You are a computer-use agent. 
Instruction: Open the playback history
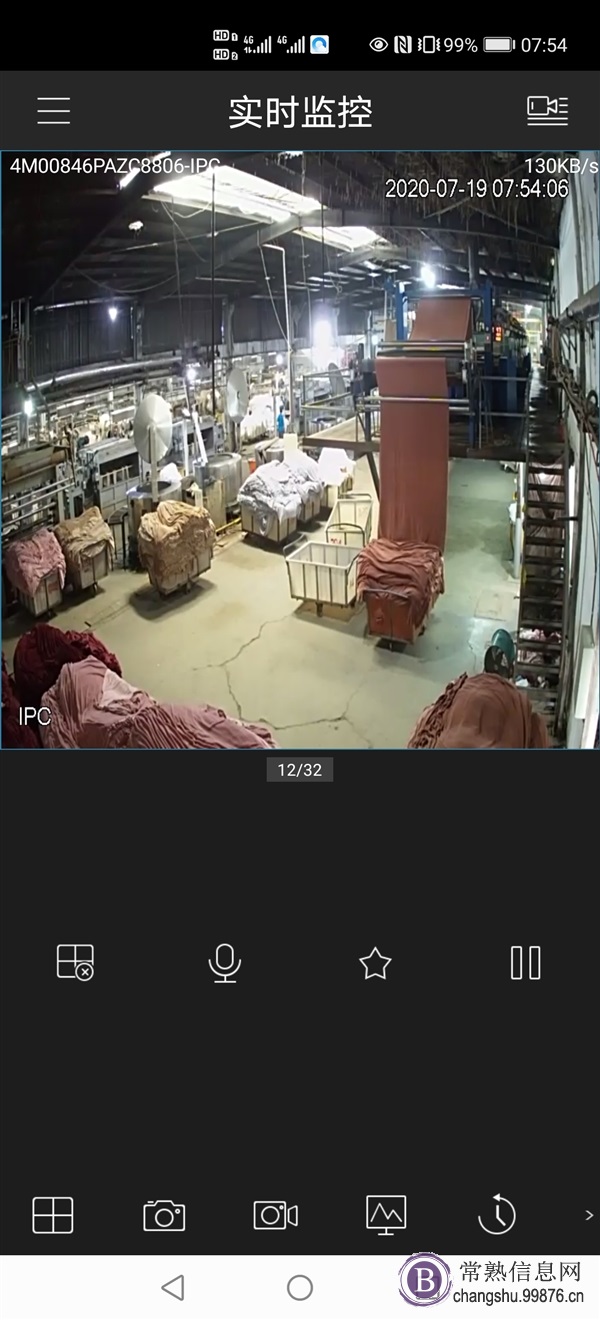(497, 1215)
